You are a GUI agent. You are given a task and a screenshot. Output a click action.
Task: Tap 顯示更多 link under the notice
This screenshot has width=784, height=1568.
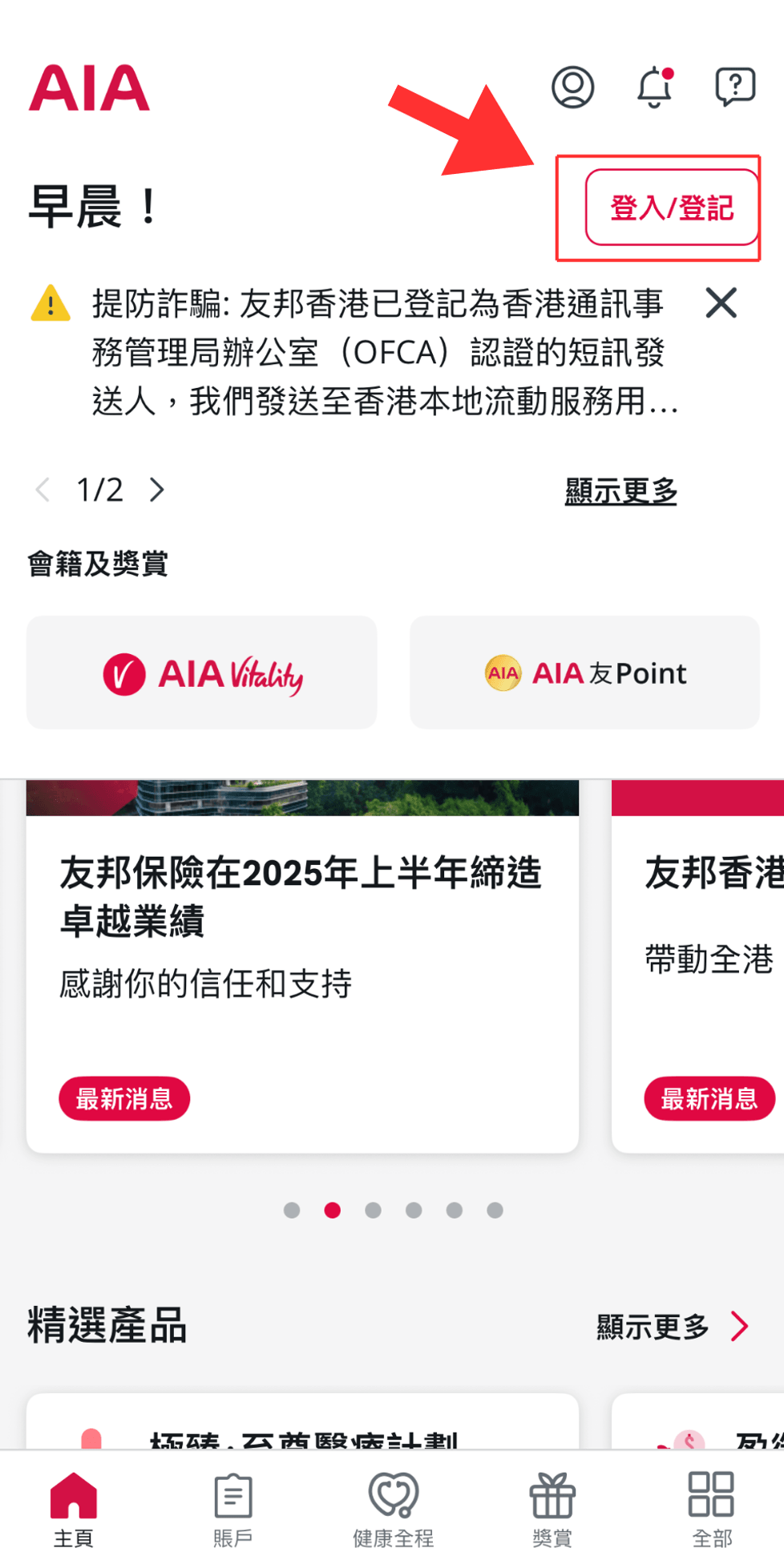[620, 491]
